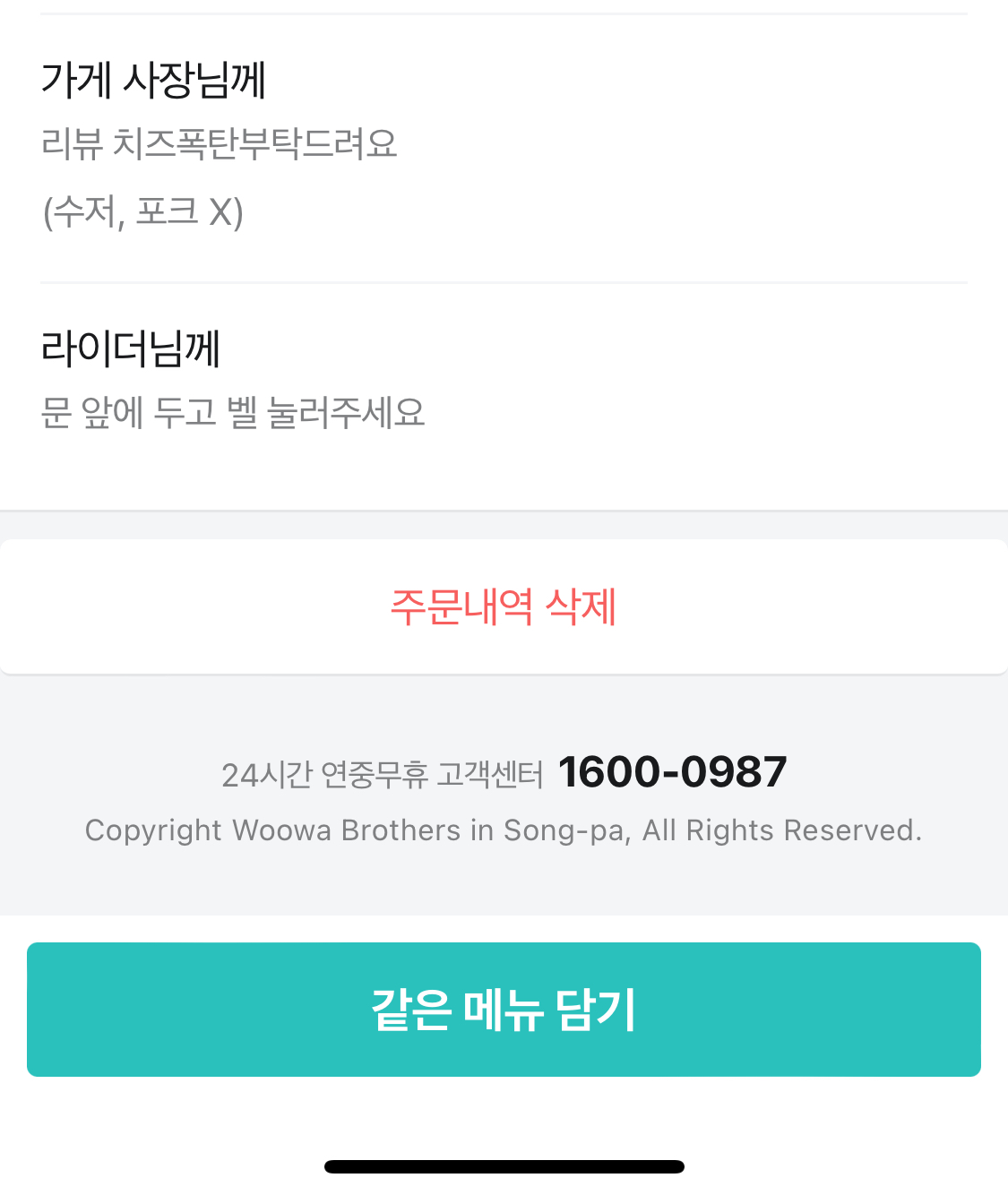Viewport: 1008px width, 1195px height.
Task: Call customer center number 1600-0987
Action: [x=672, y=772]
